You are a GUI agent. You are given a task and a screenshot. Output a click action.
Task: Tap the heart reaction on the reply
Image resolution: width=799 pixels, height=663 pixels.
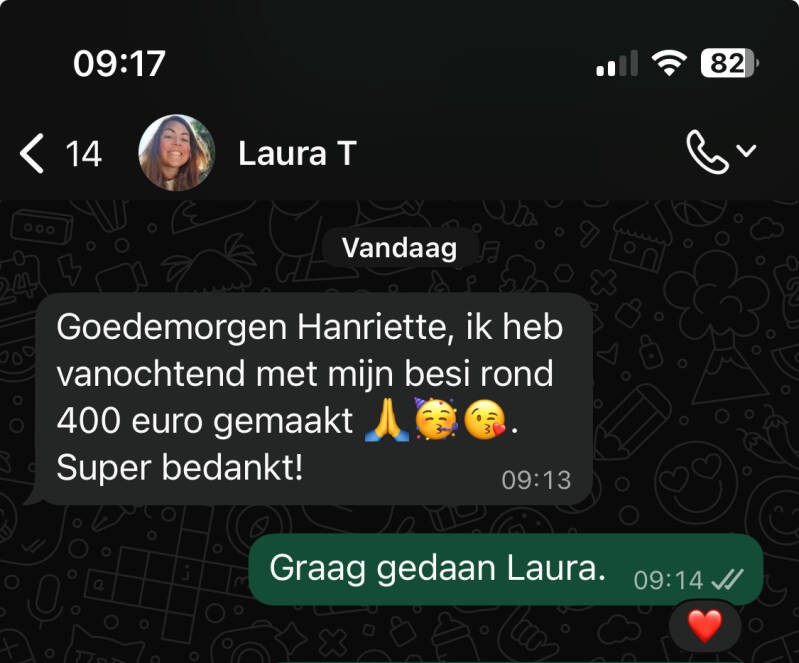click(x=705, y=627)
